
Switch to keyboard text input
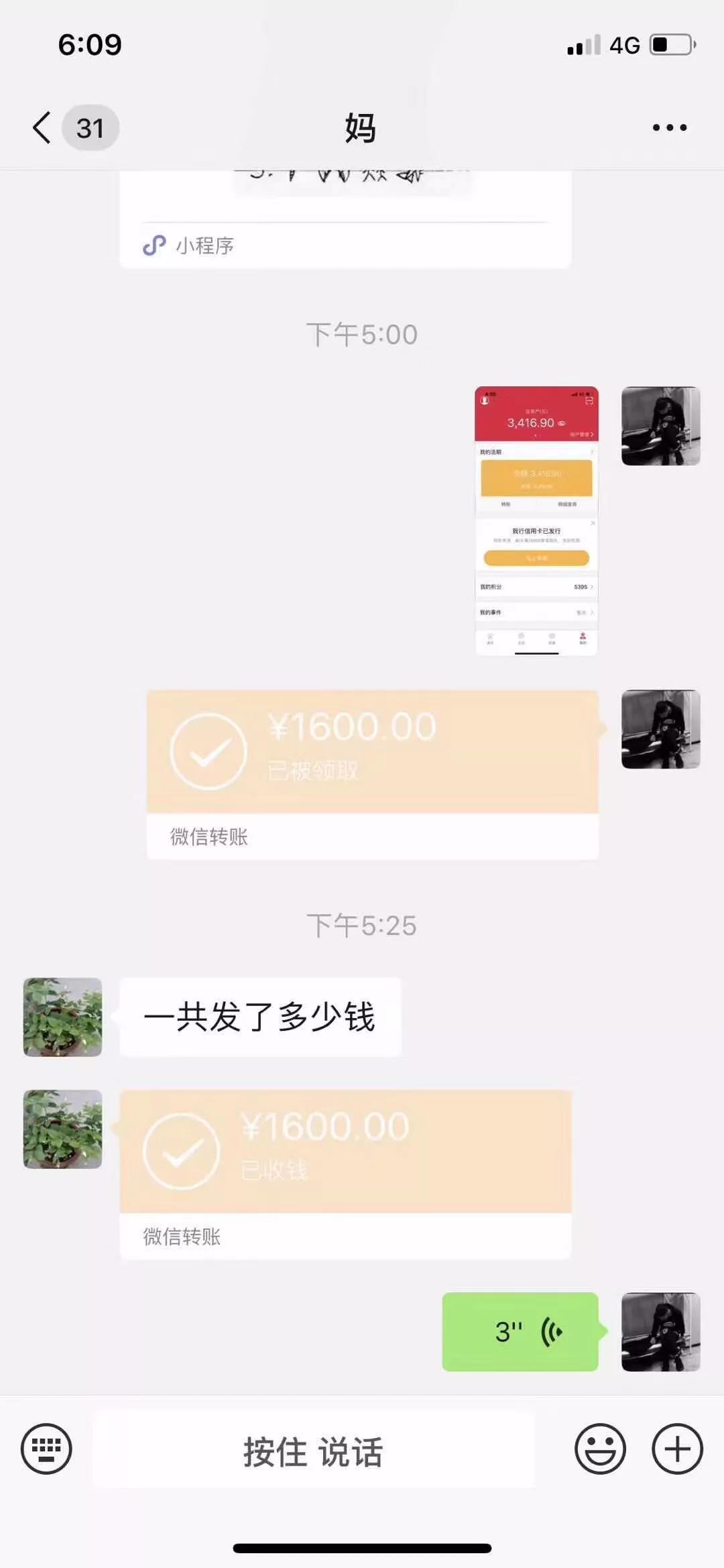(x=46, y=1449)
